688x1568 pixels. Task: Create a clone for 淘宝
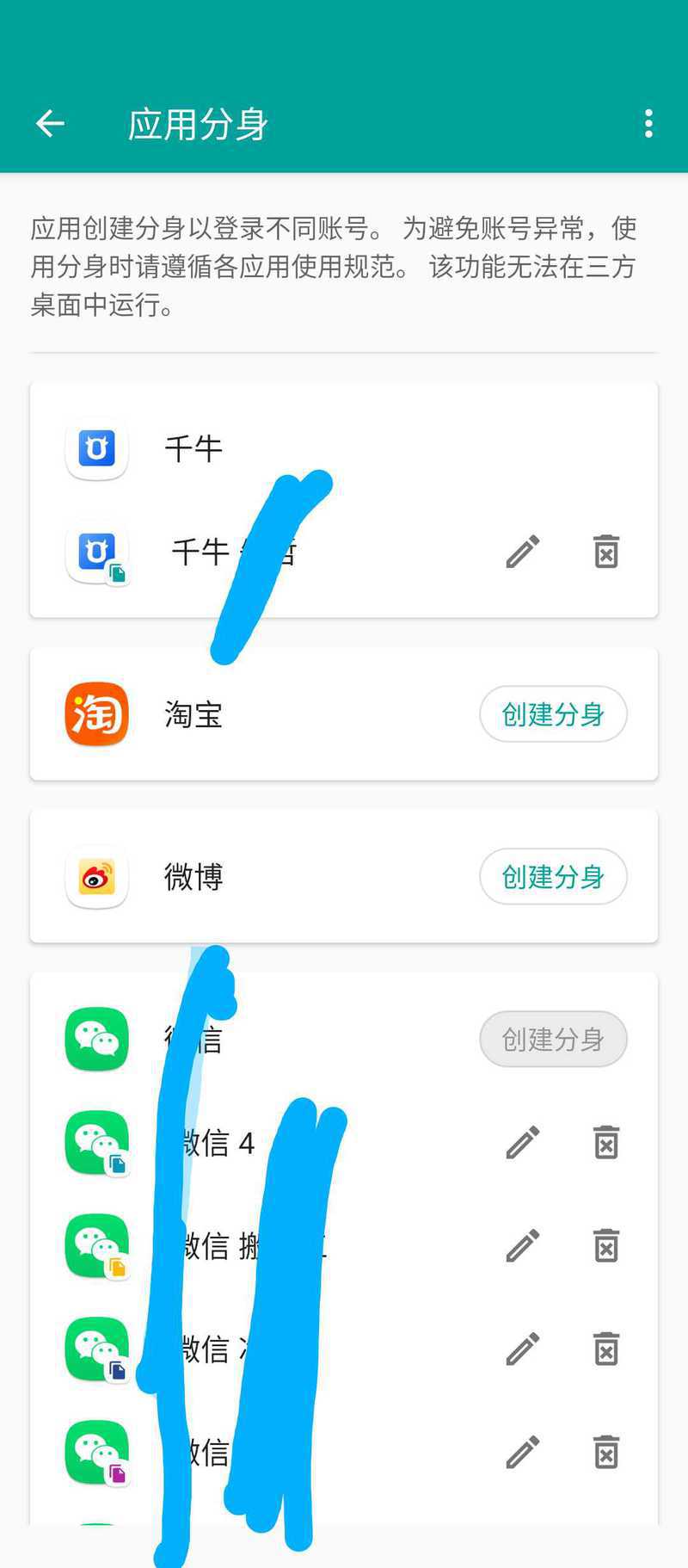(553, 714)
